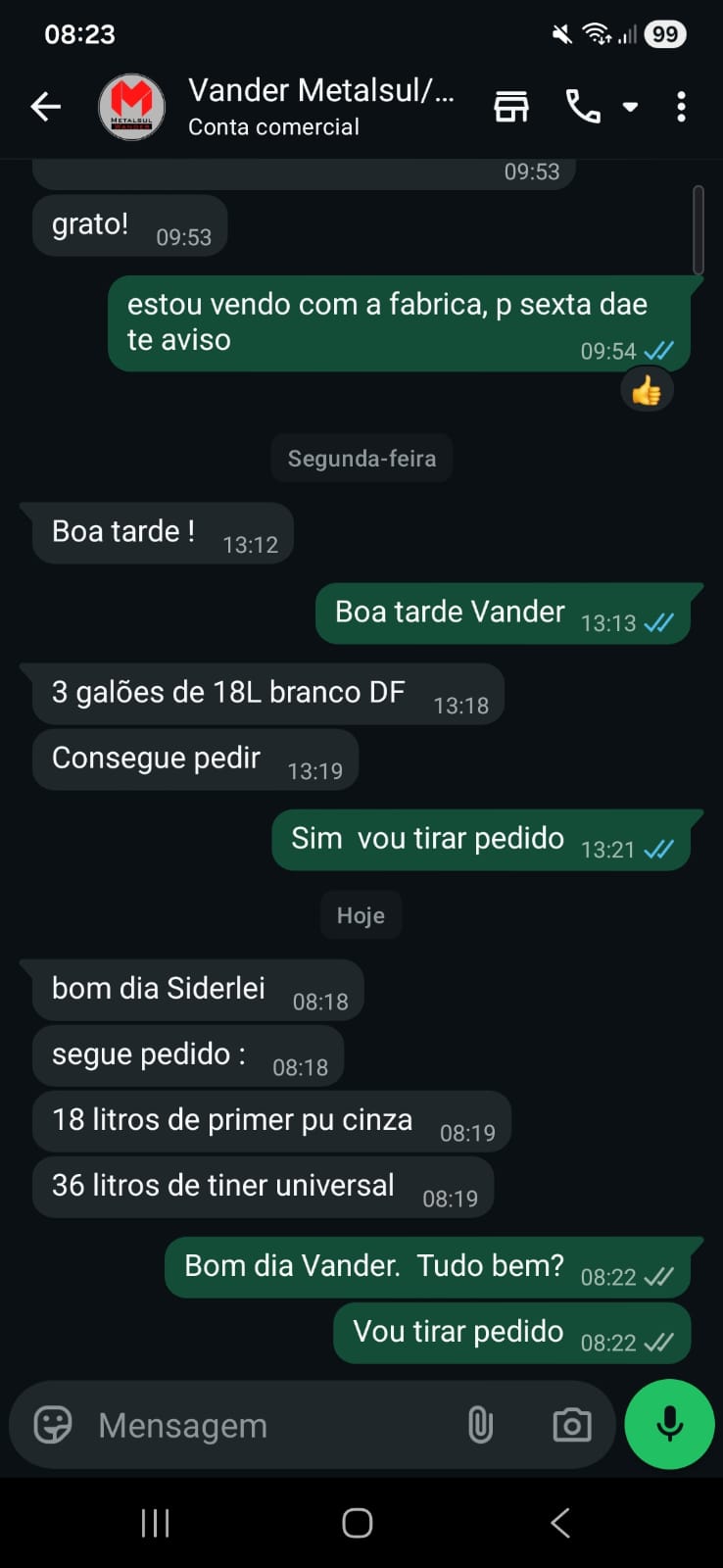This screenshot has height=1568, width=723.
Task: Record a voice message with the microphone
Action: [670, 1424]
